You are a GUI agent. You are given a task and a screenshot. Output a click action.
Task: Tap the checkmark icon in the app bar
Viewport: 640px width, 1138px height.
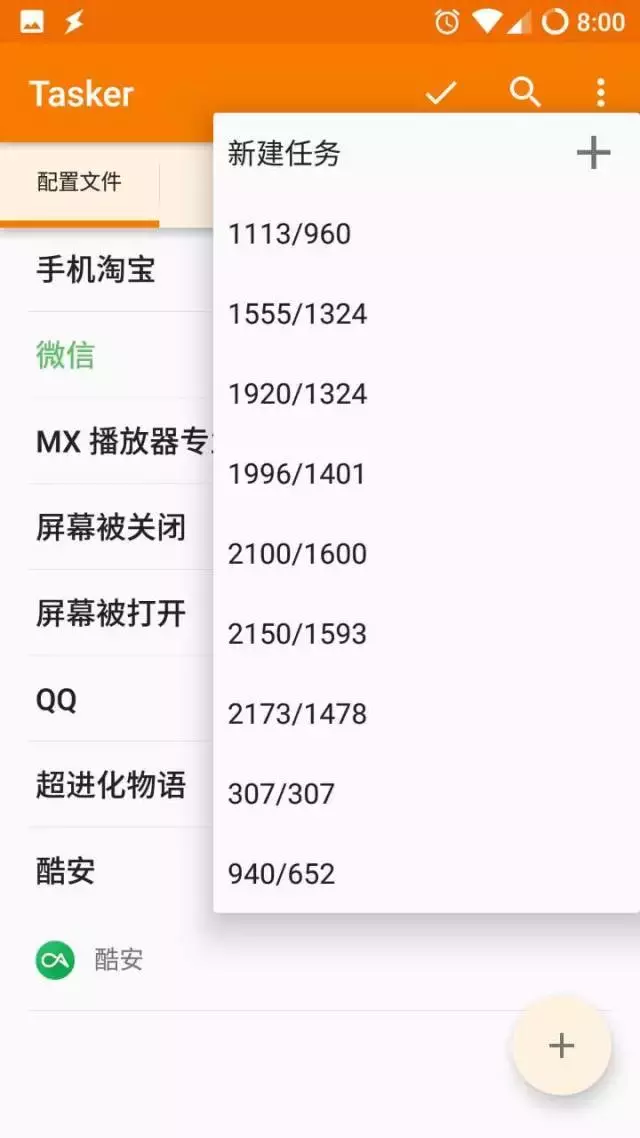(441, 93)
